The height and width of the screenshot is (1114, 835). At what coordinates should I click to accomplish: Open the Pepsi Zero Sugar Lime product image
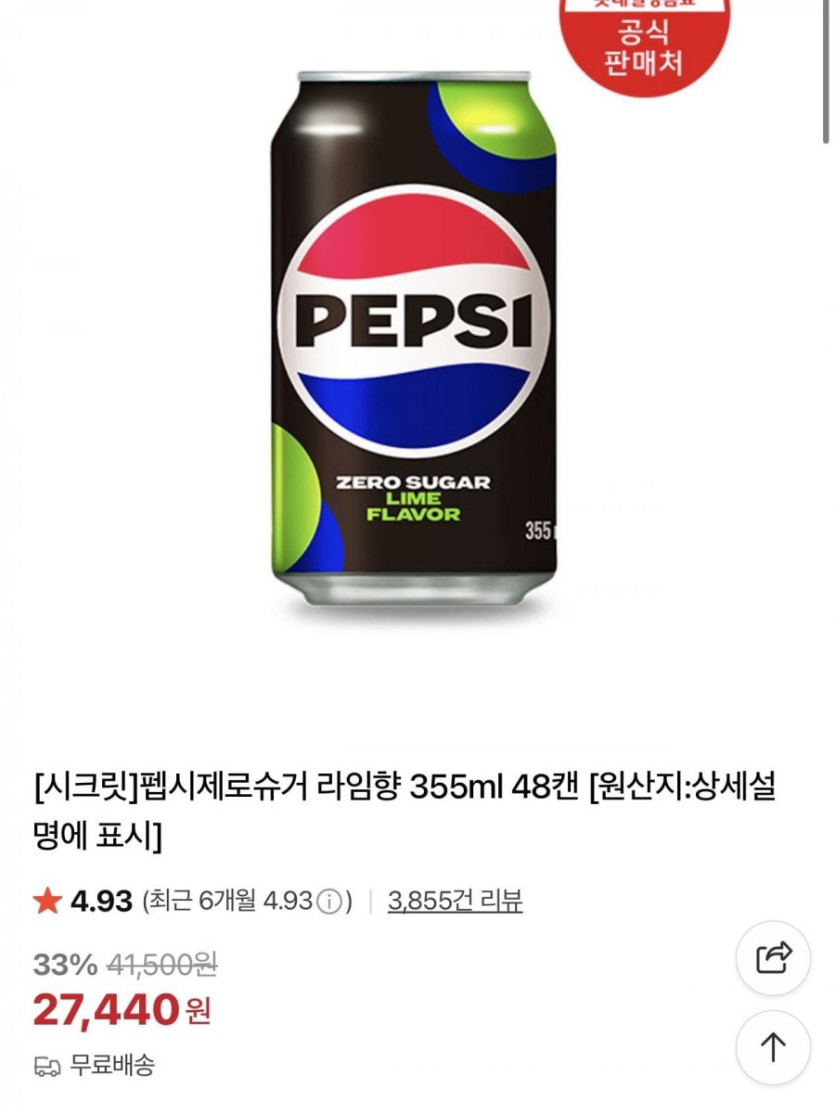click(x=414, y=340)
